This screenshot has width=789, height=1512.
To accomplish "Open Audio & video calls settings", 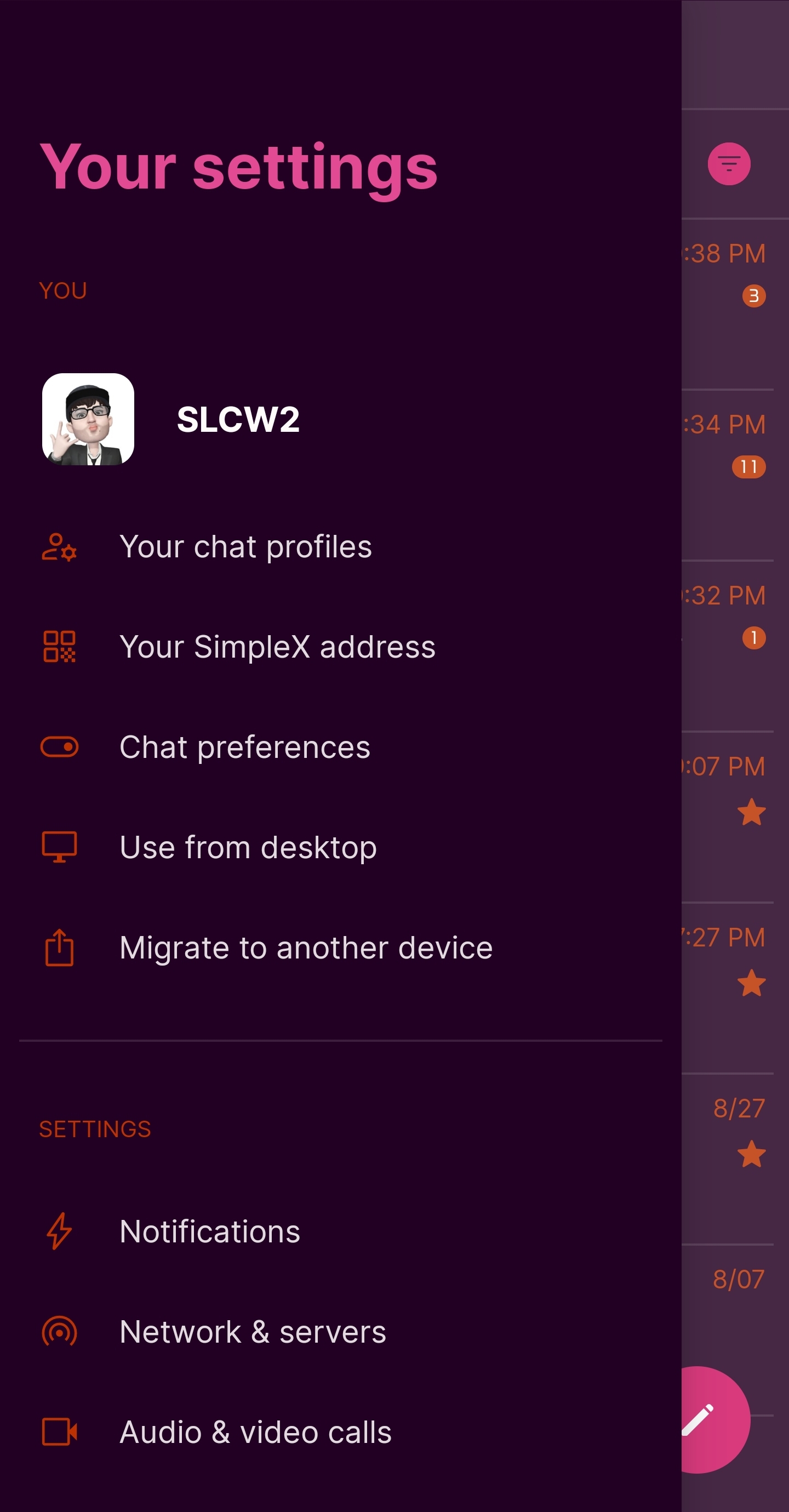I will click(255, 1432).
